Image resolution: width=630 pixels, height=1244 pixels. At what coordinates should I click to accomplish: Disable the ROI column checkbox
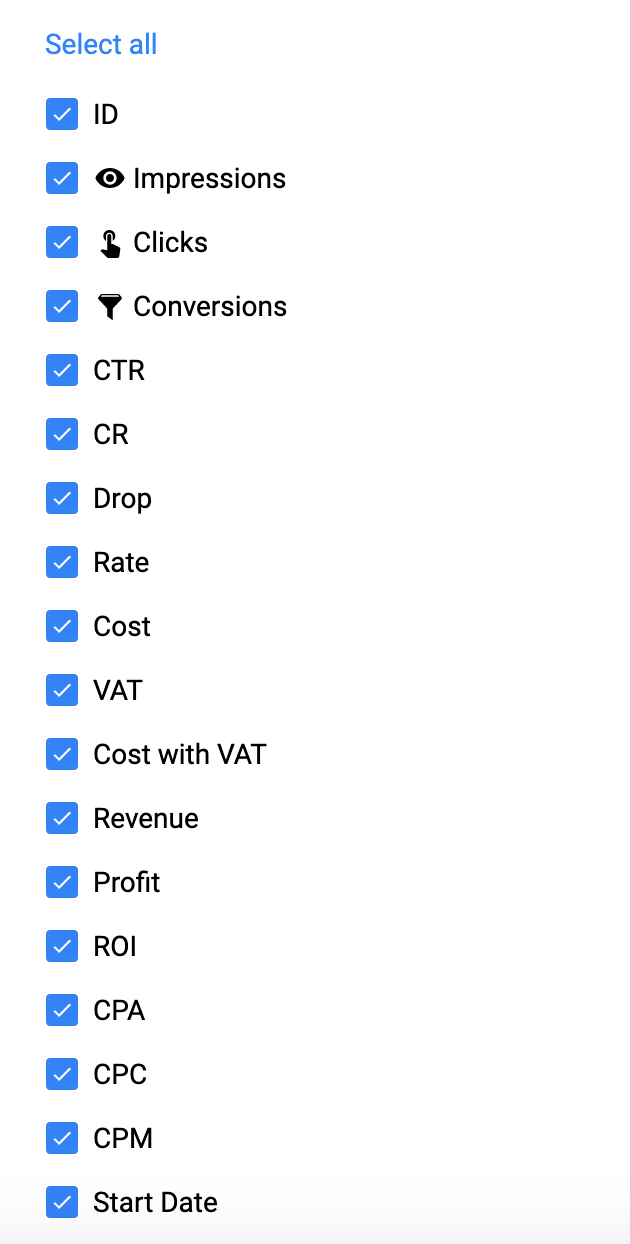tap(62, 946)
